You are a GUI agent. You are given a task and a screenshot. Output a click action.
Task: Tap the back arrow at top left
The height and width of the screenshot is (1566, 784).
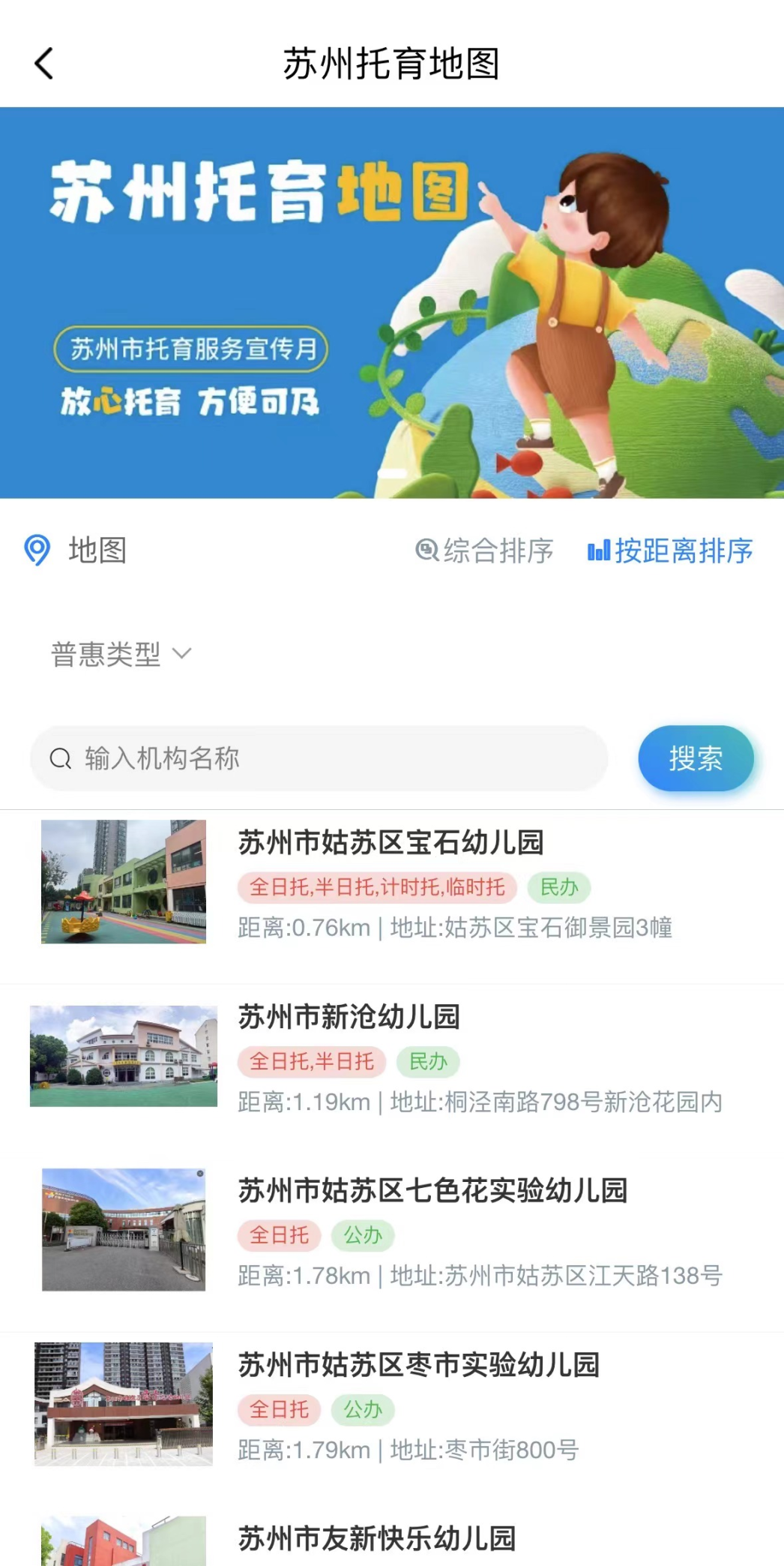click(43, 63)
